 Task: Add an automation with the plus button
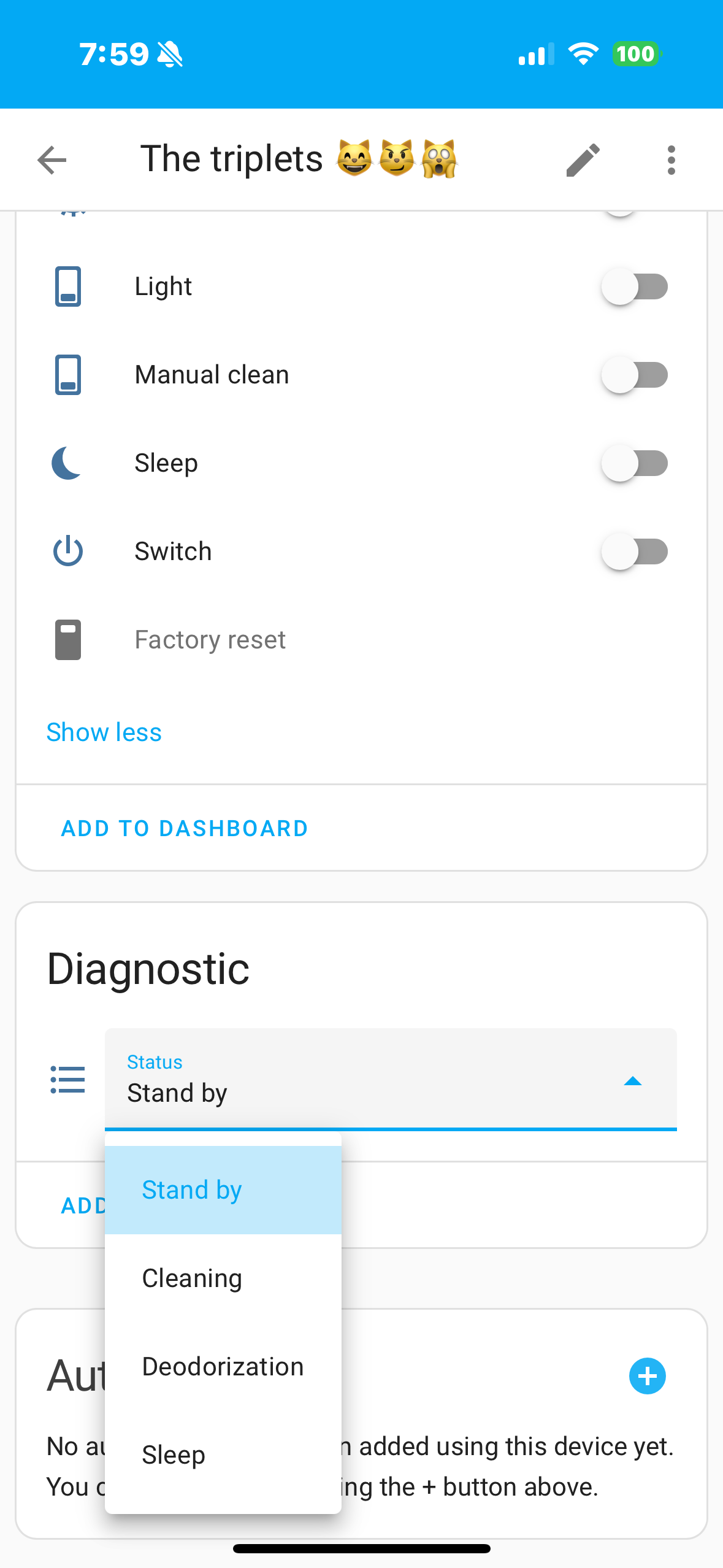pos(648,1376)
